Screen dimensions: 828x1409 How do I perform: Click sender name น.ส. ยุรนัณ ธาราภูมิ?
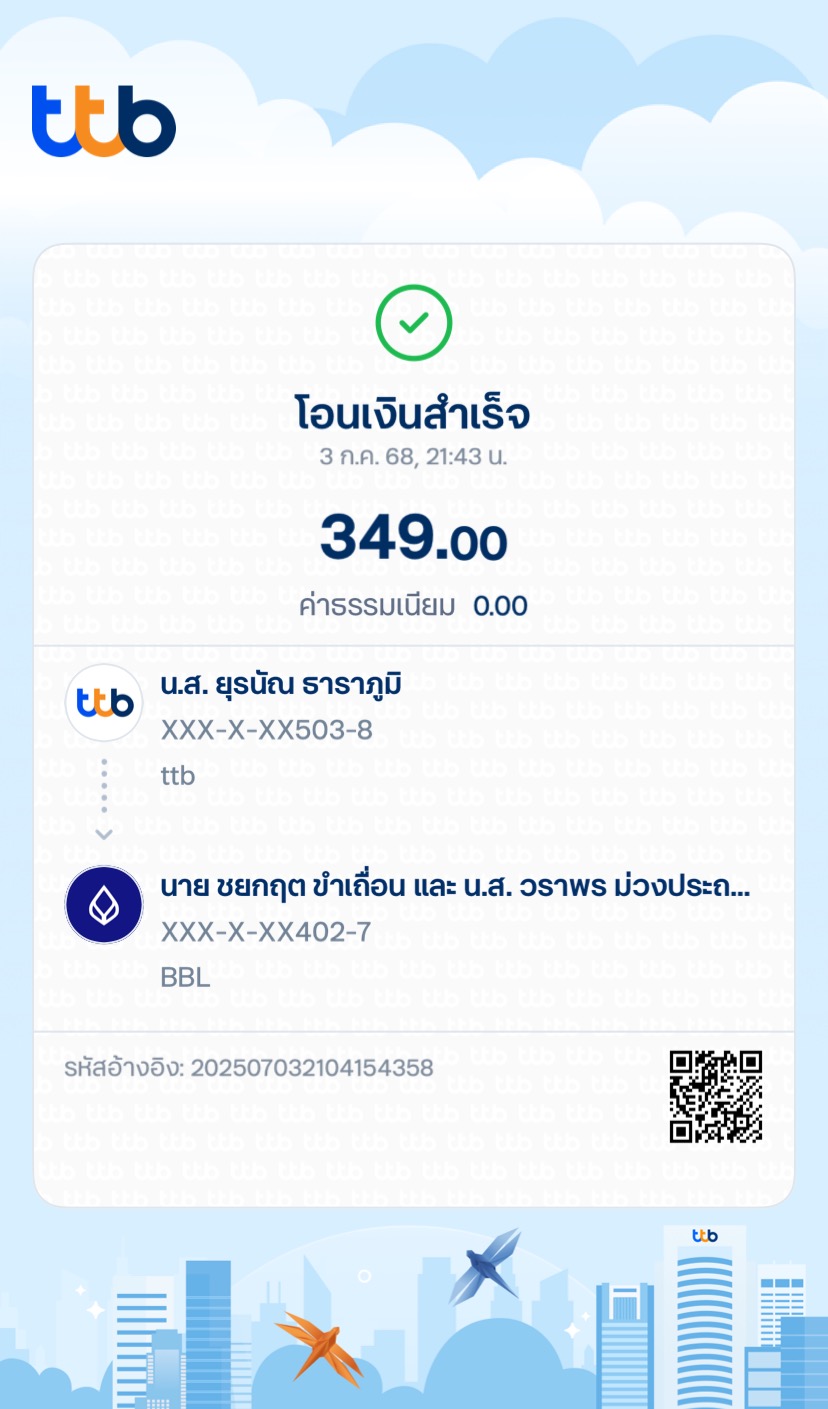(282, 684)
